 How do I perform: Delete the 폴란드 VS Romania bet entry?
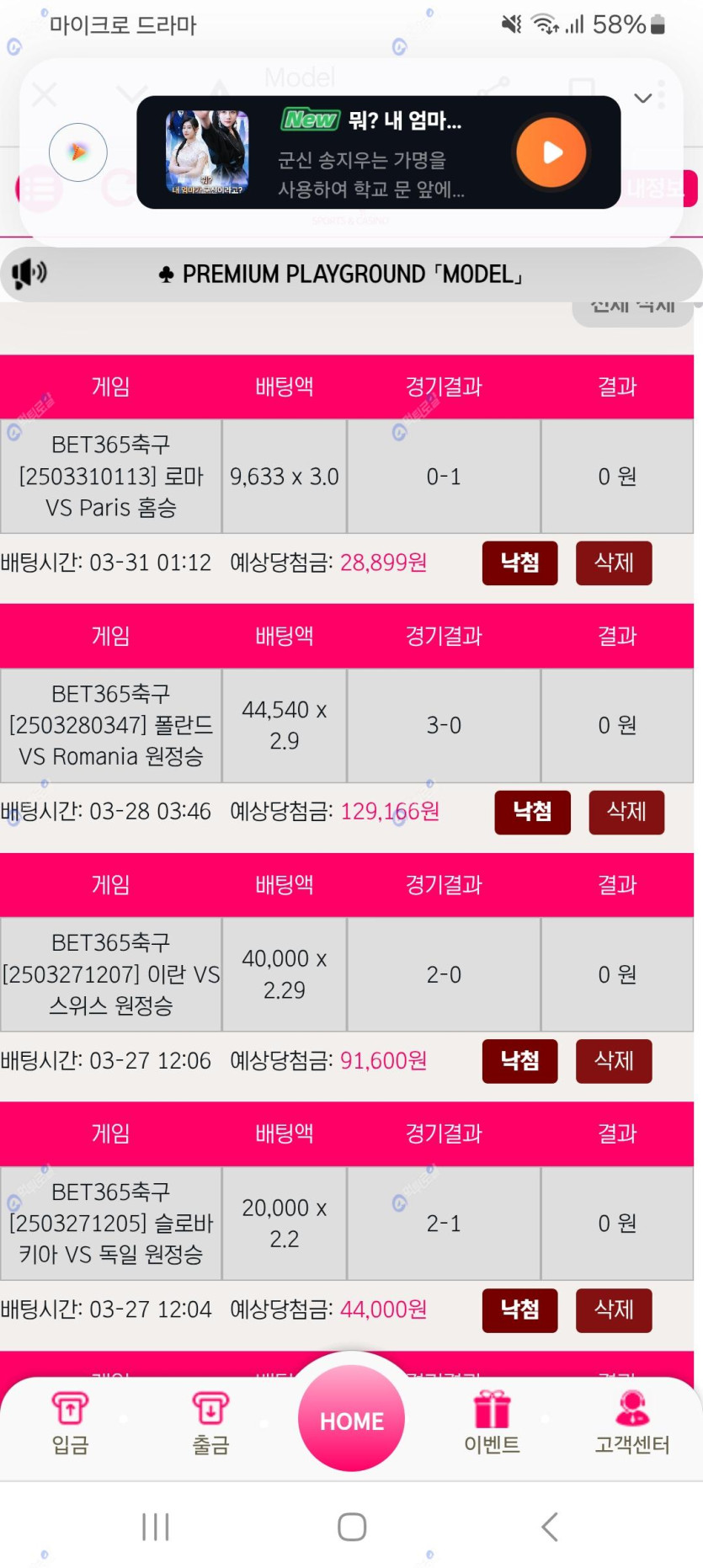(x=626, y=812)
